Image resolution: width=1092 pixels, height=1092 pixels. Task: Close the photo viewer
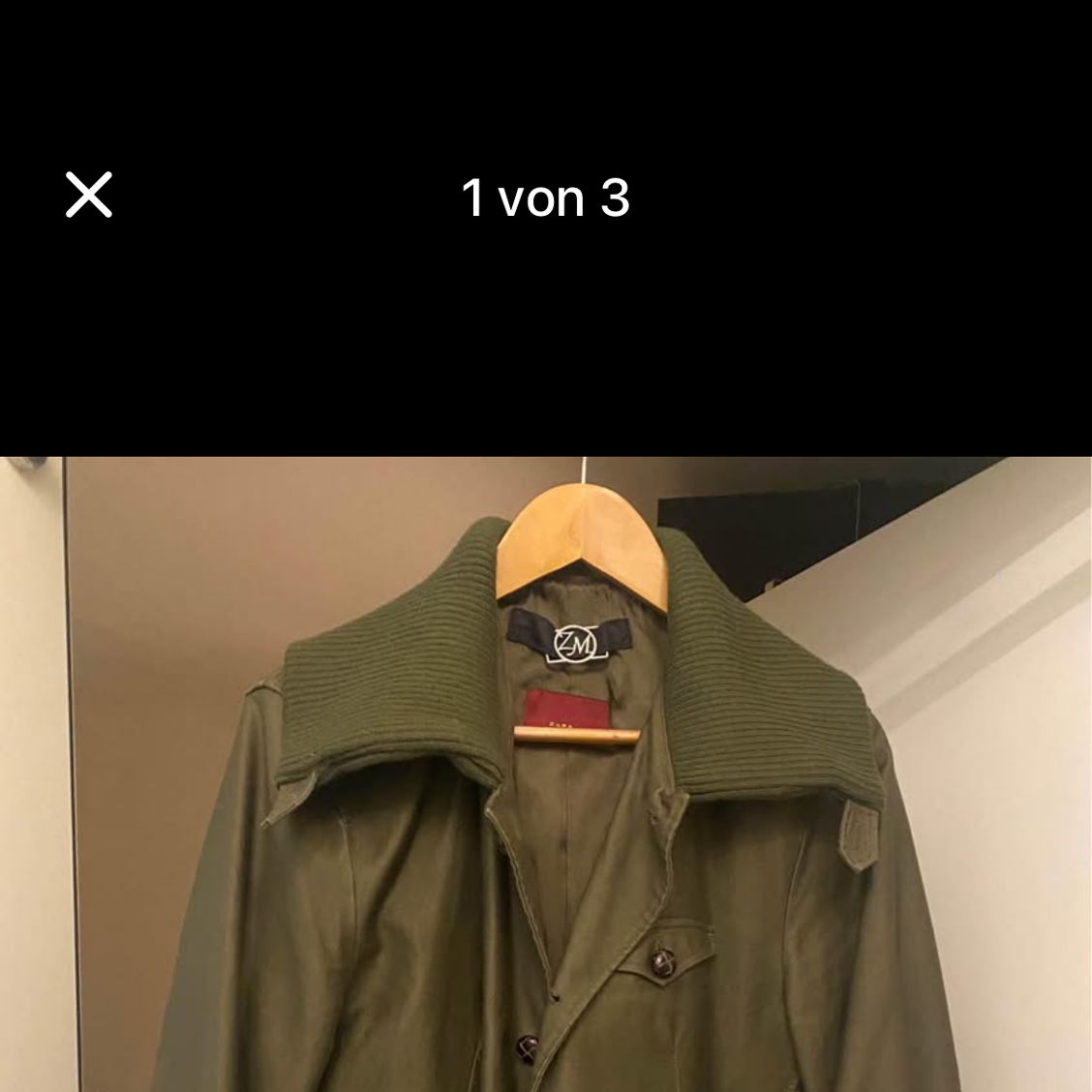click(x=89, y=195)
